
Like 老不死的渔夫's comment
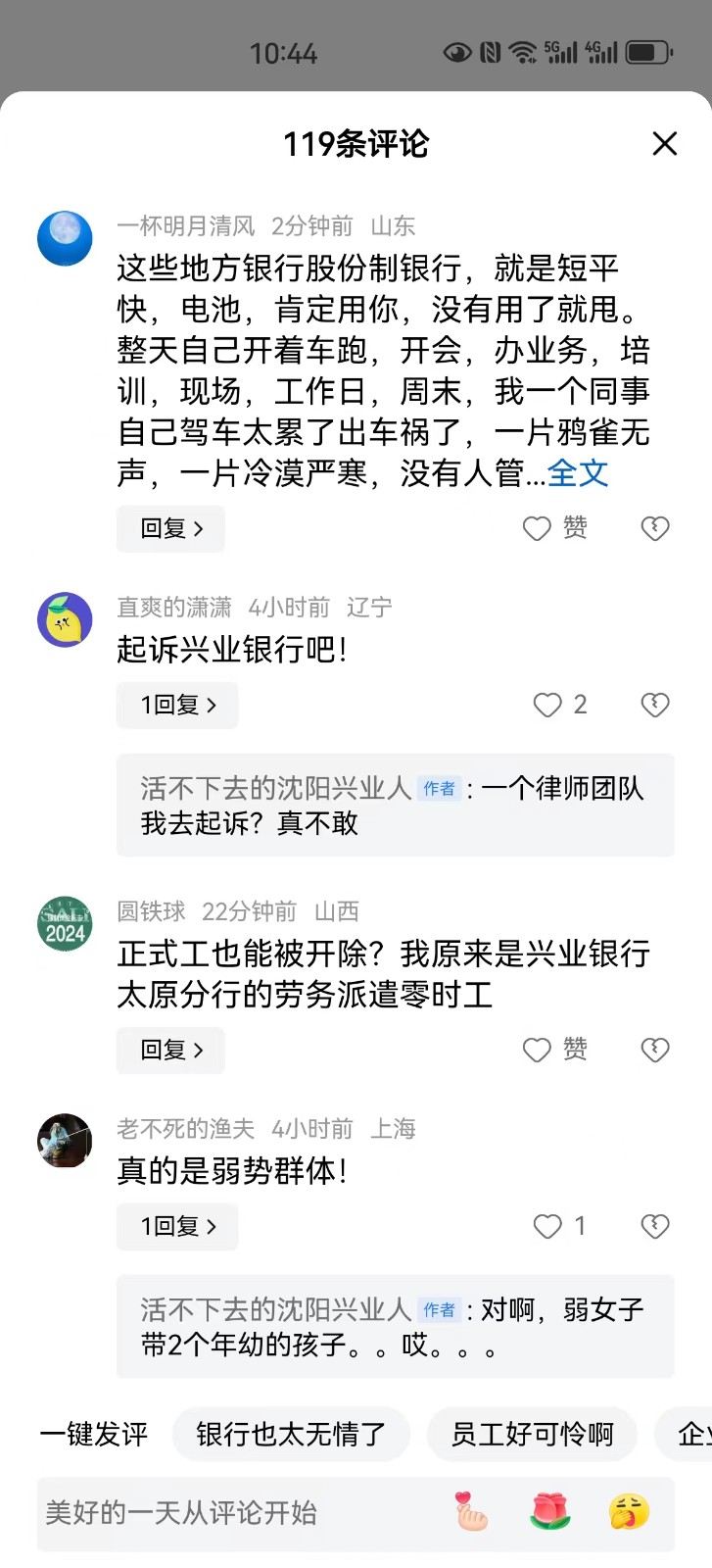547,1227
